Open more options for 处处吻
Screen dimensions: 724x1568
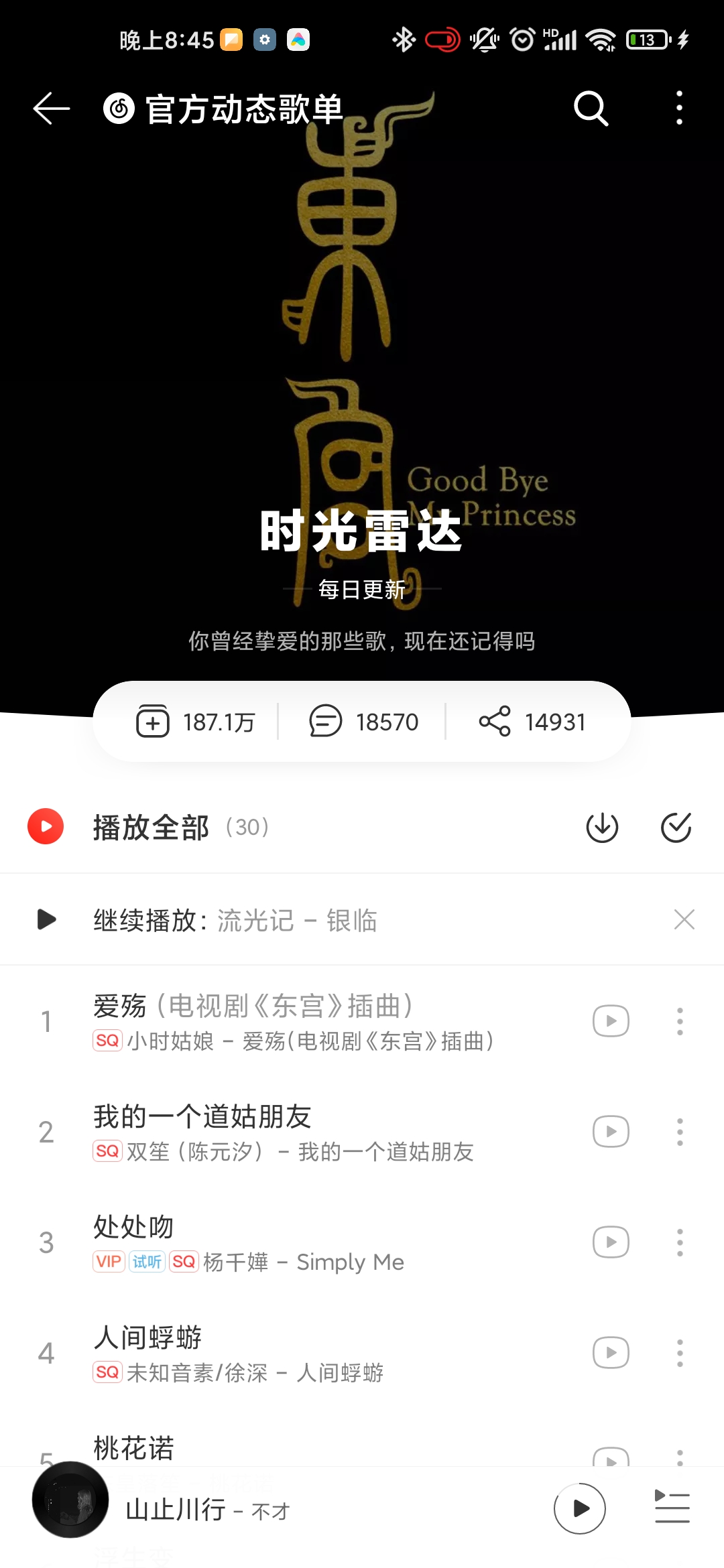(680, 1242)
